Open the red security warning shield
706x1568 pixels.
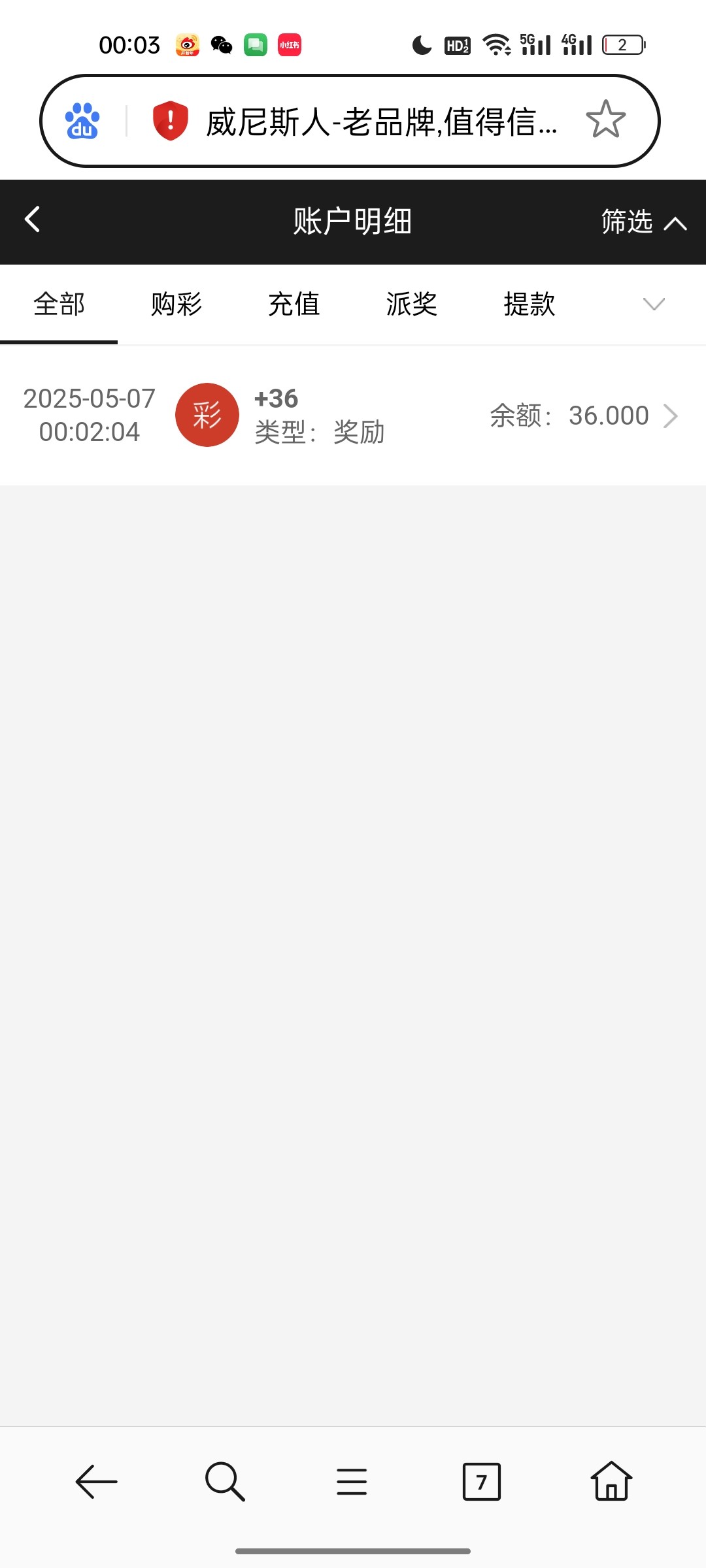tap(170, 121)
